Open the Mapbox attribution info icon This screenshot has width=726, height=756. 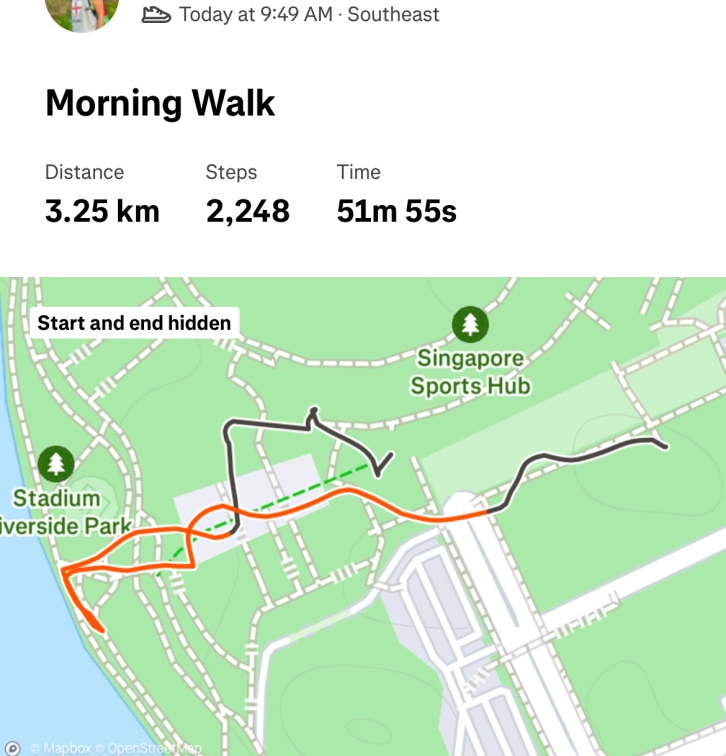pyautogui.click(x=13, y=747)
